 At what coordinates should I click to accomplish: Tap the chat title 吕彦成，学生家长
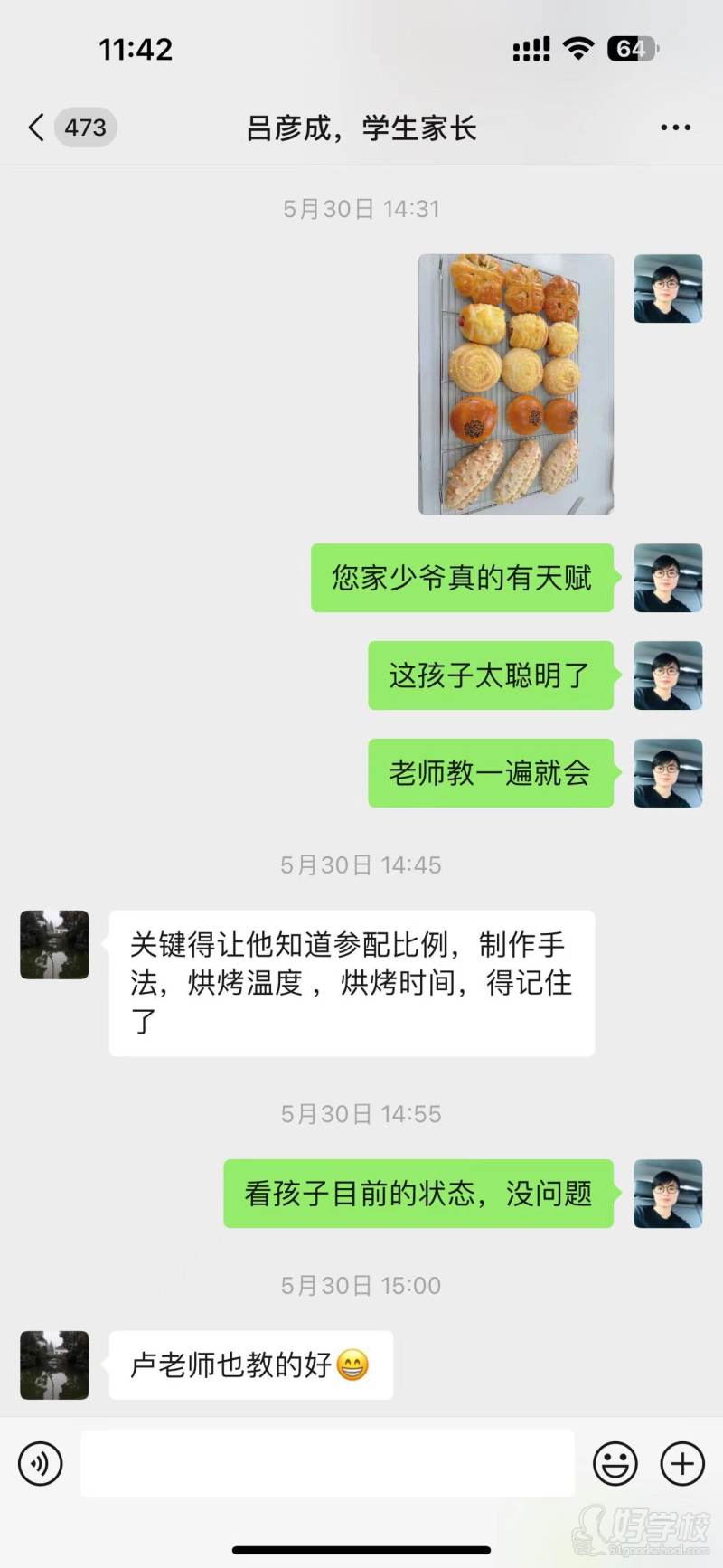coord(361,128)
